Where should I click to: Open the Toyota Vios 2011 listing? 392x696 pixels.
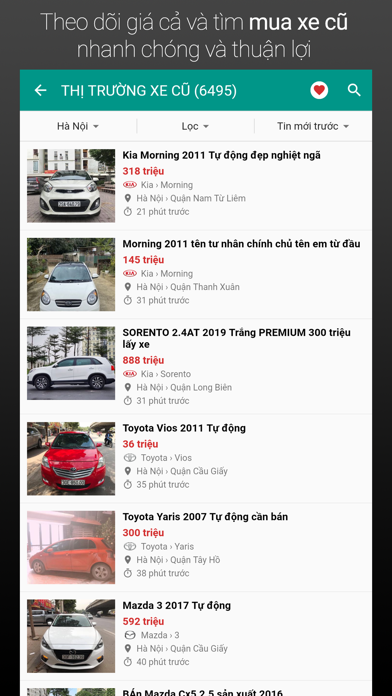[196, 459]
